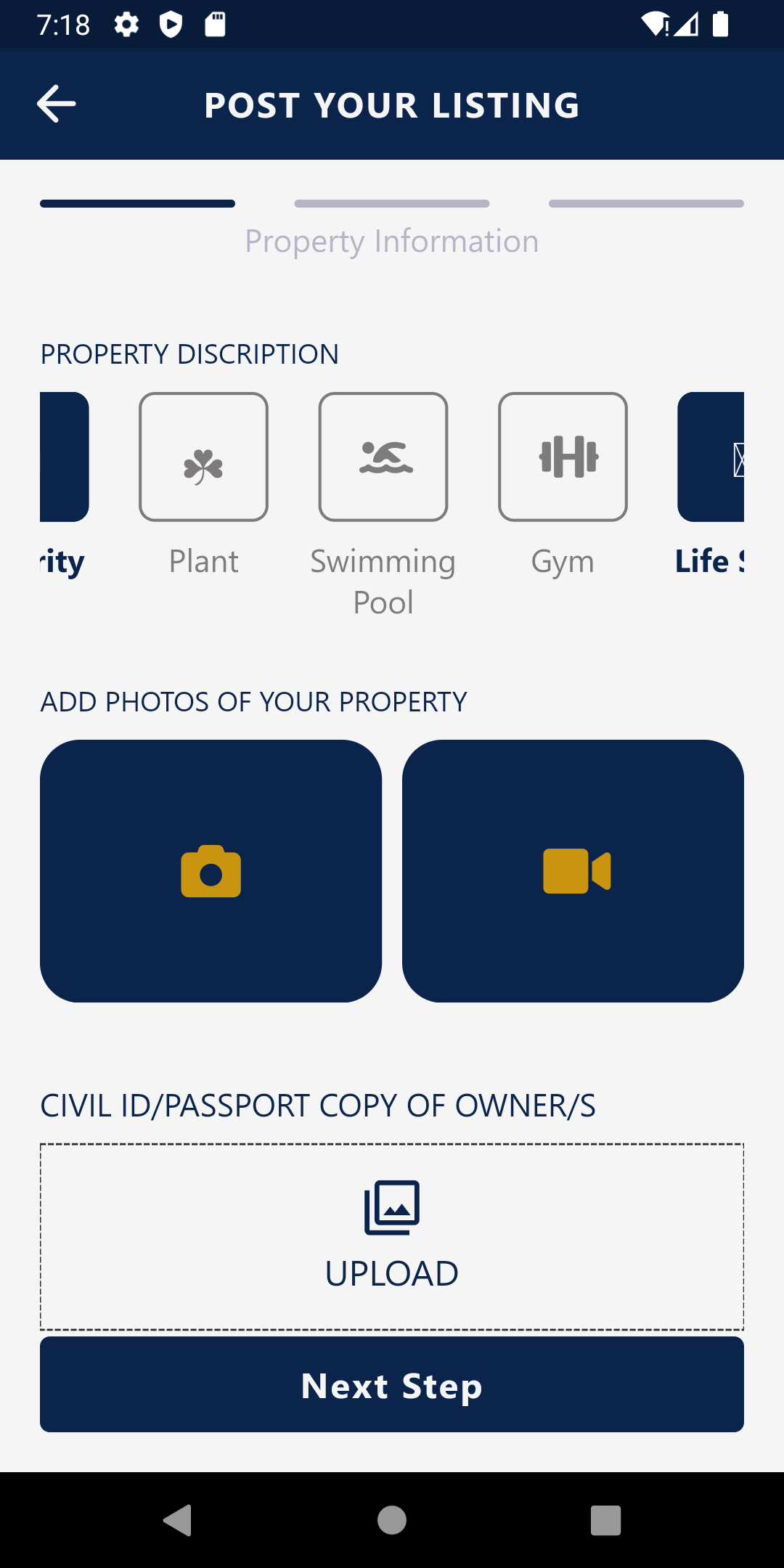Toggle the Gym amenity selection
This screenshot has width=784, height=1568.
pyautogui.click(x=563, y=455)
